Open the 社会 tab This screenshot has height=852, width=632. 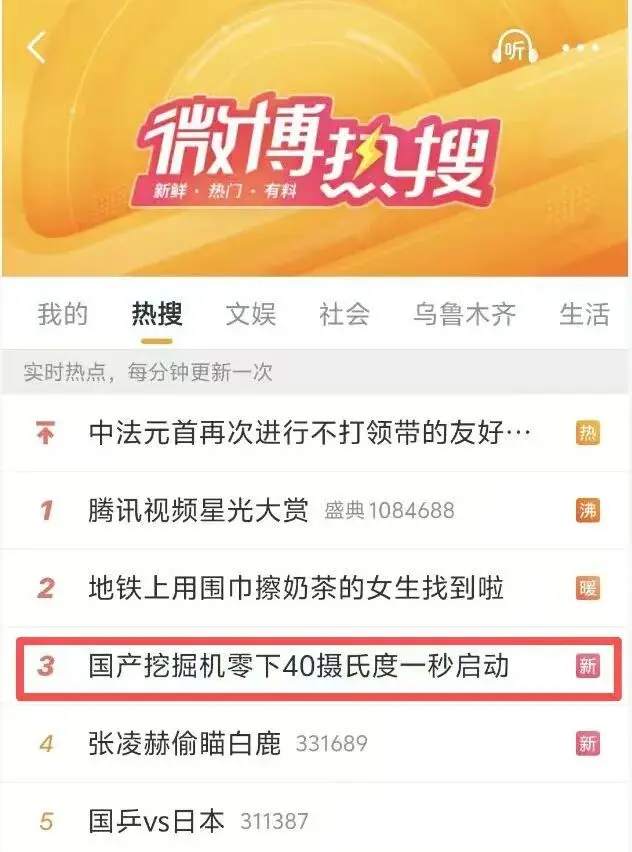pyautogui.click(x=344, y=314)
